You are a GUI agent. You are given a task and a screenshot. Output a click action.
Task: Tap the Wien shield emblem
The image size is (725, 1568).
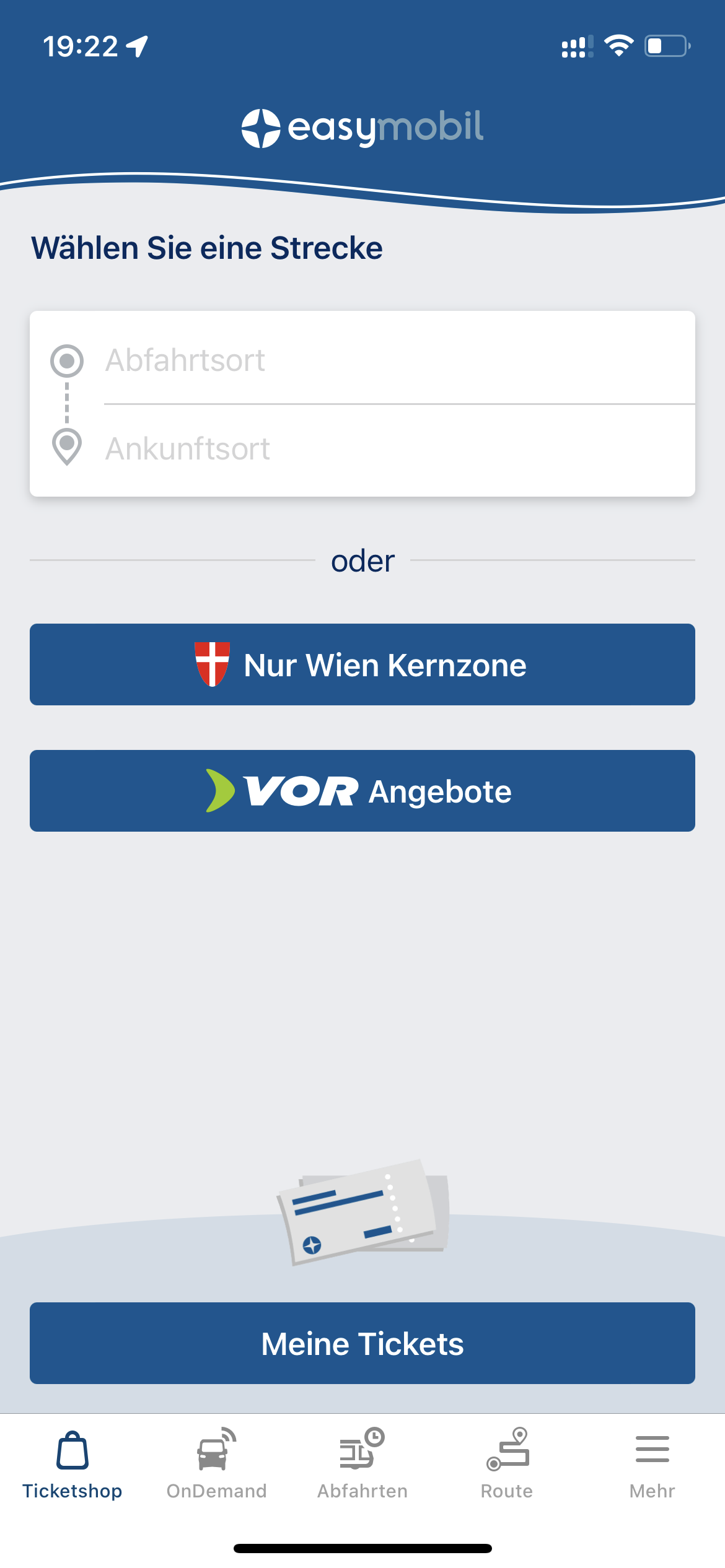pos(212,663)
